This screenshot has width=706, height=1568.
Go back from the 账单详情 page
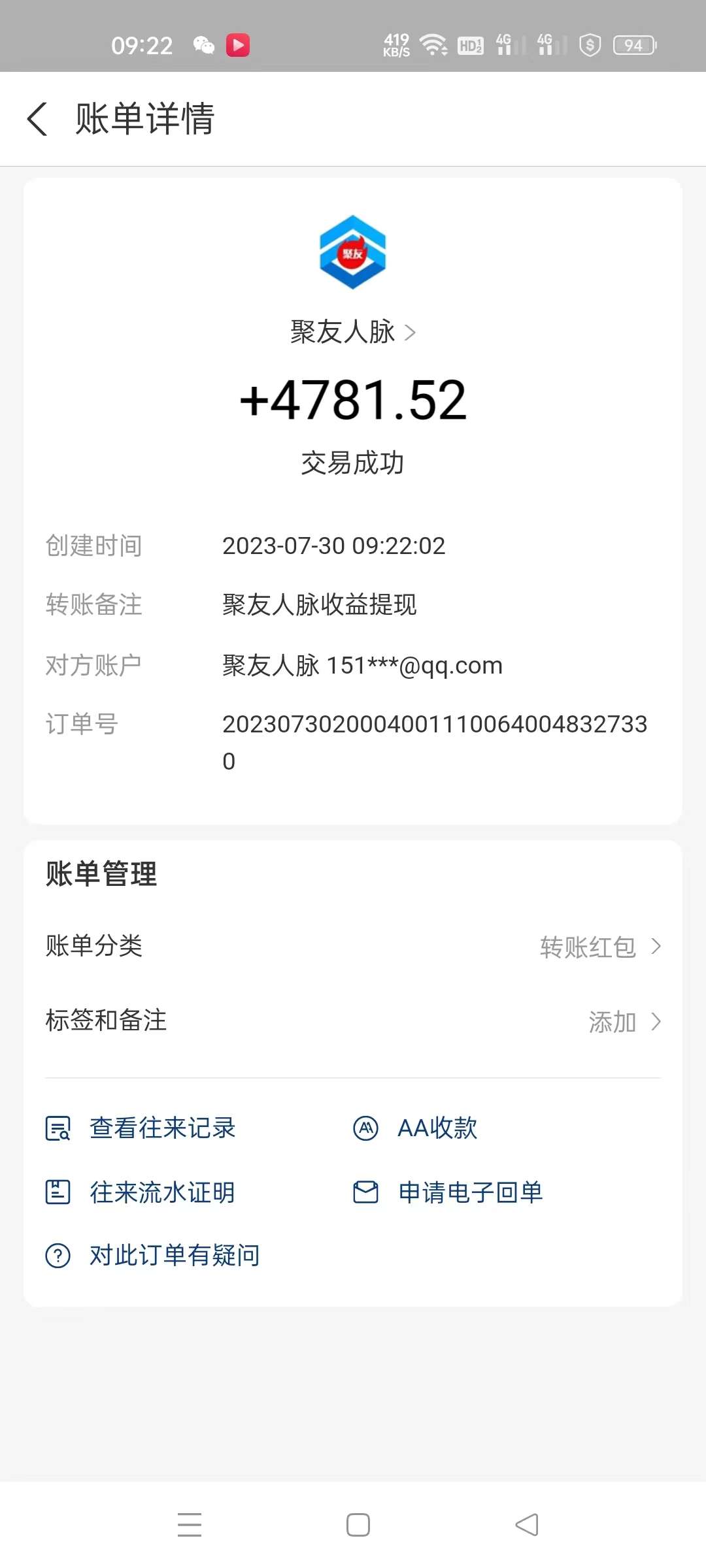[38, 119]
